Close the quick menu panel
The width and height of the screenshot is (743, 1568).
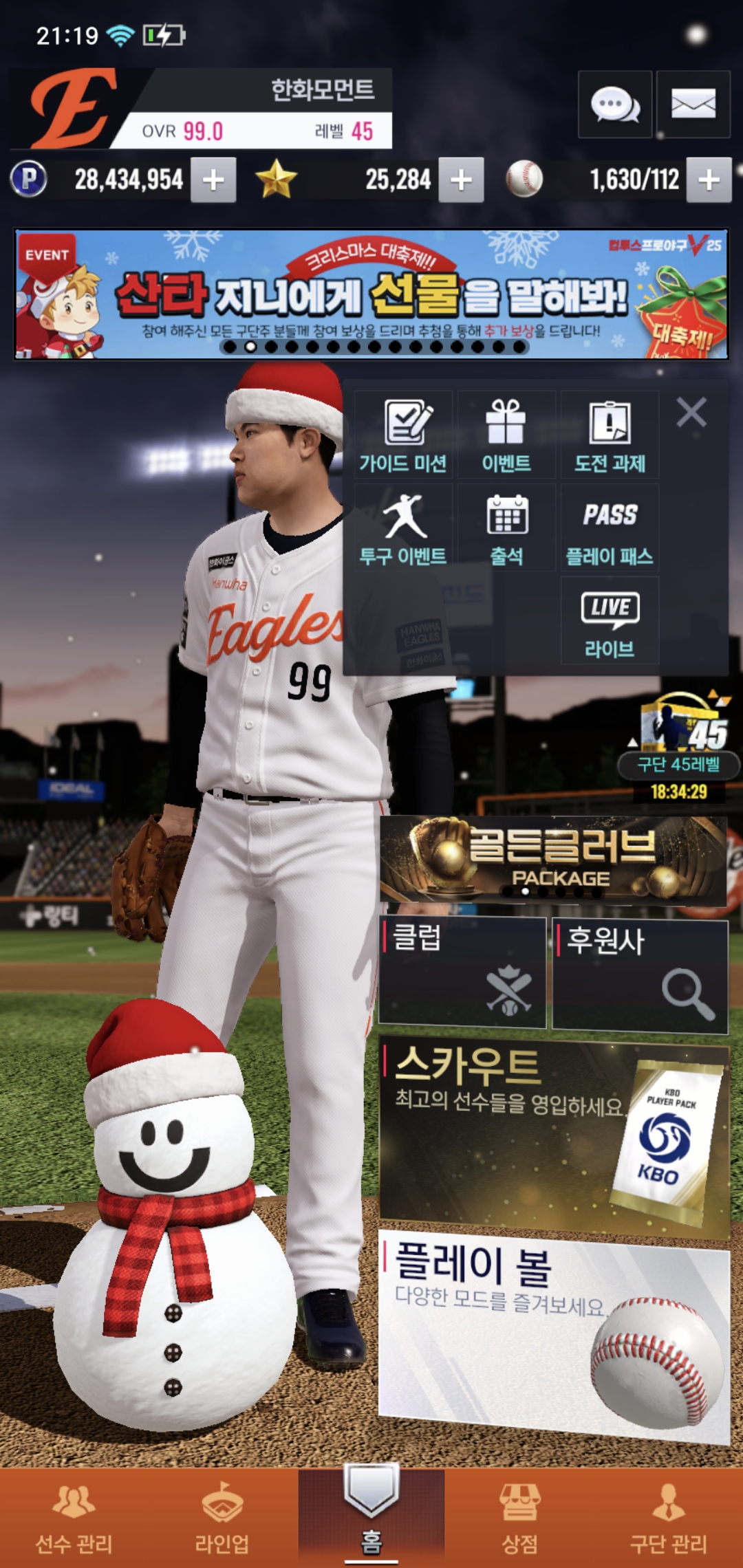(x=691, y=413)
